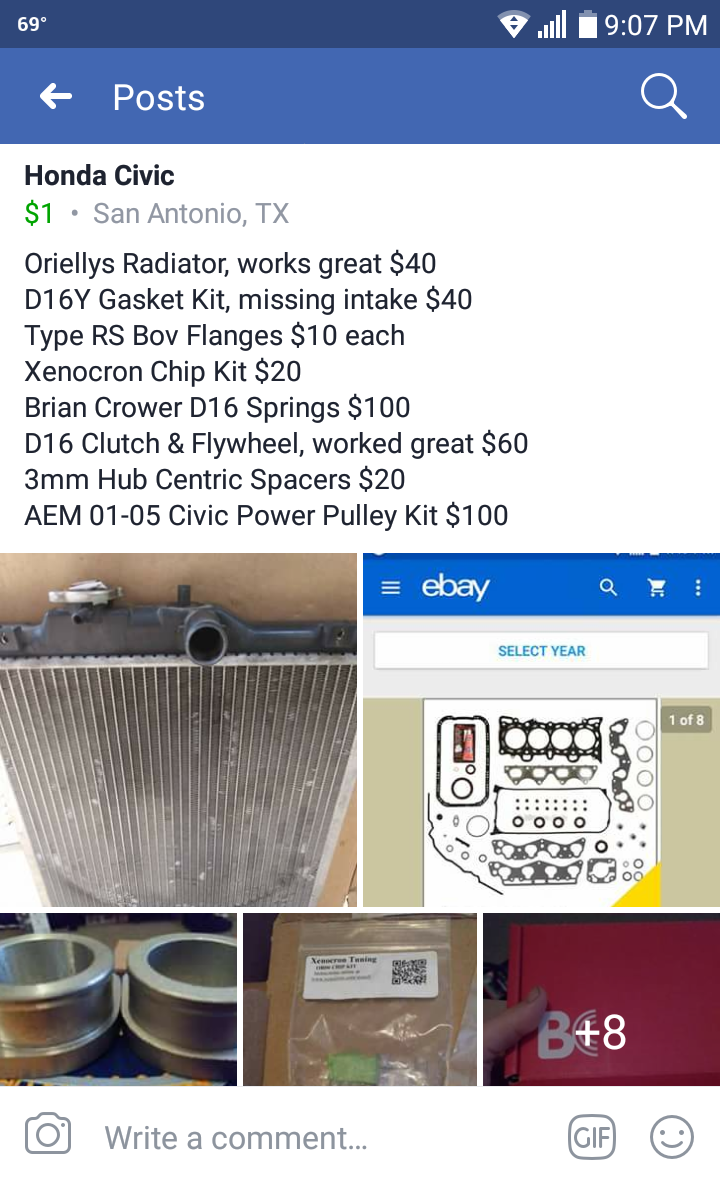Open search in the Posts header
This screenshot has width=720, height=1187.
pyautogui.click(x=663, y=97)
